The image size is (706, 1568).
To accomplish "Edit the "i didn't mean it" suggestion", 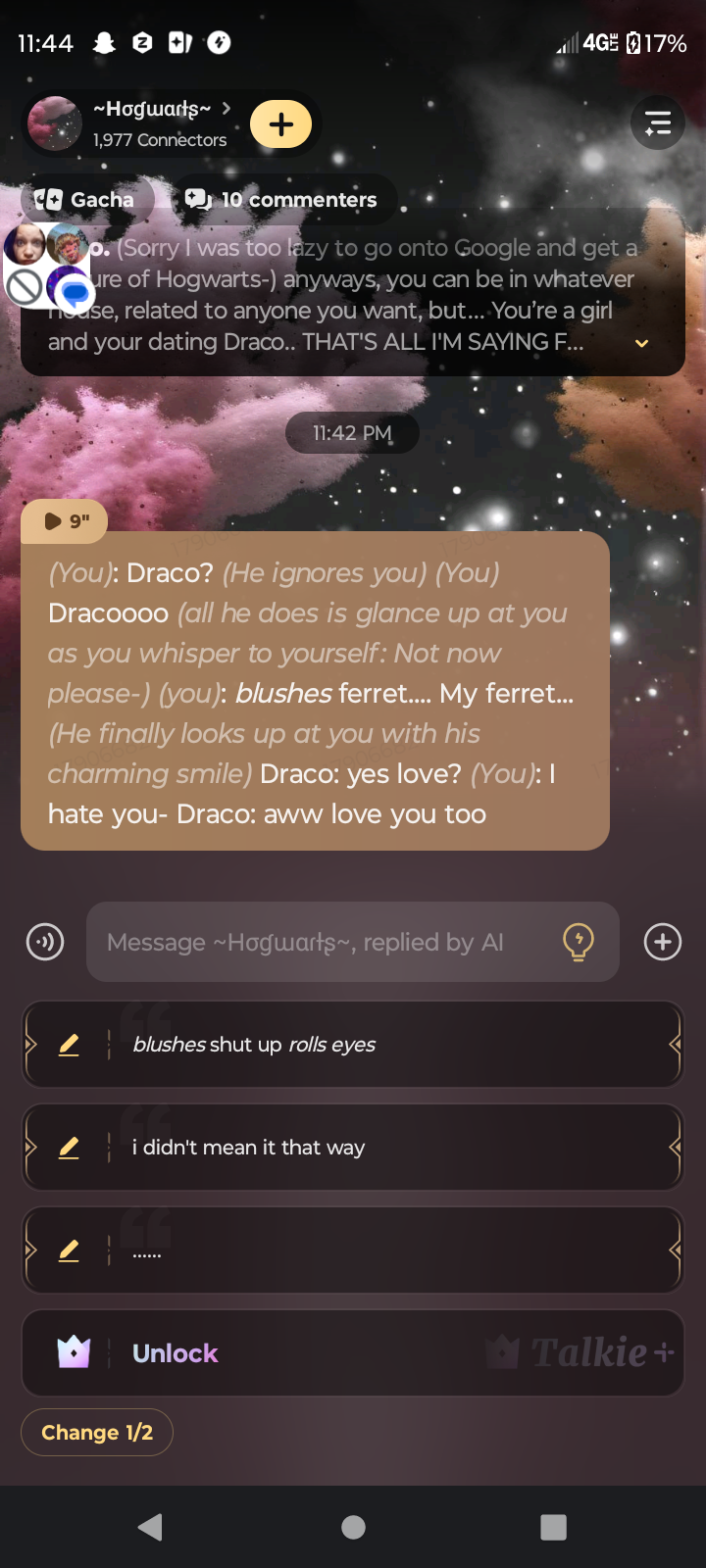I will coord(69,1148).
